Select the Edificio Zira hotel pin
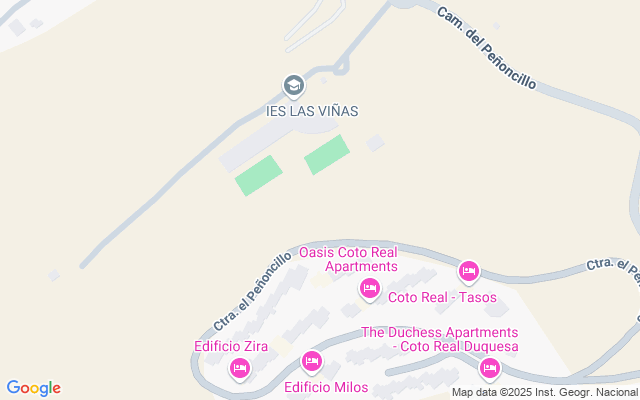640x400 pixels. (x=239, y=368)
